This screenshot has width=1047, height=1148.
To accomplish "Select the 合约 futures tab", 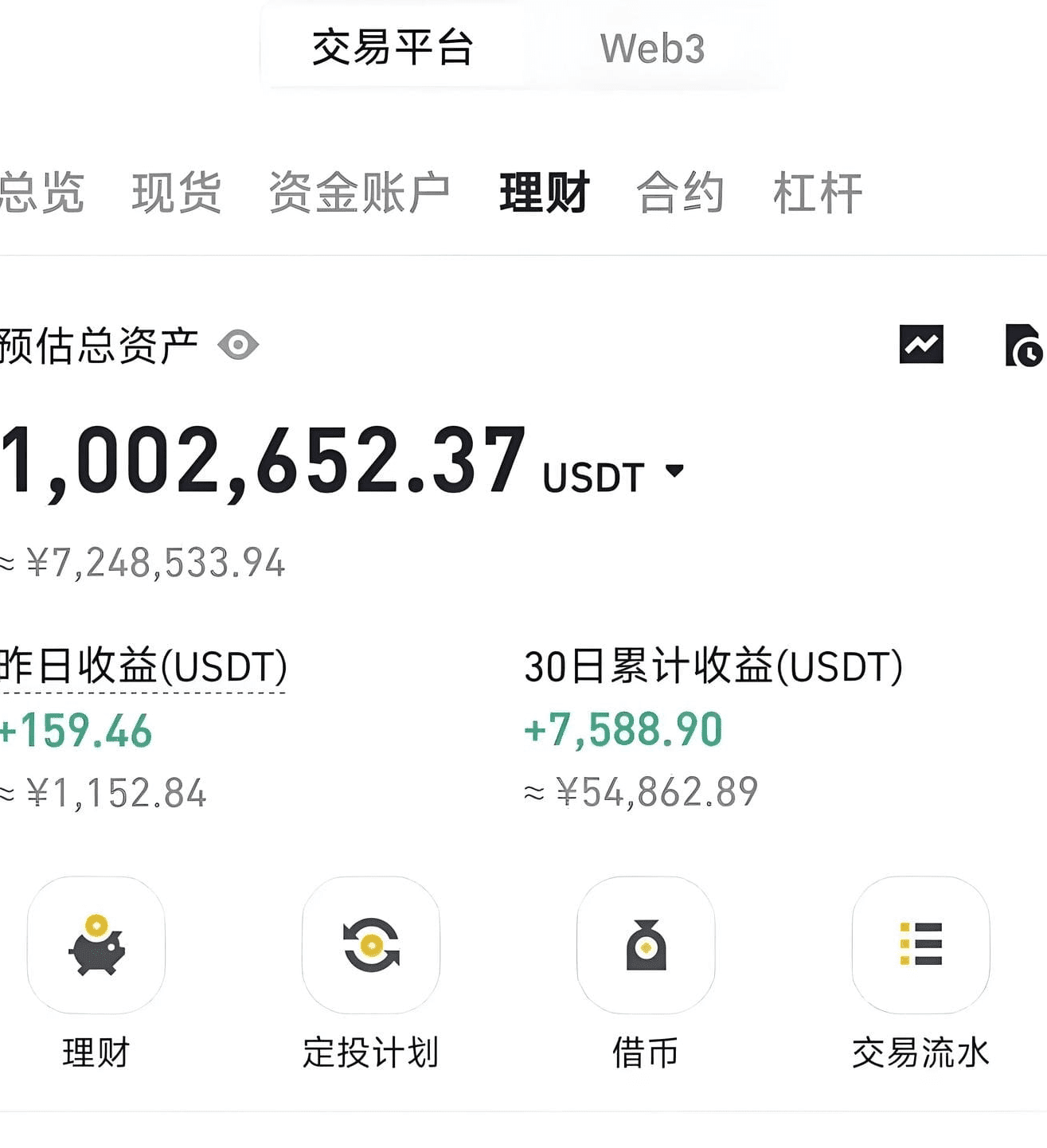I will coord(682,191).
